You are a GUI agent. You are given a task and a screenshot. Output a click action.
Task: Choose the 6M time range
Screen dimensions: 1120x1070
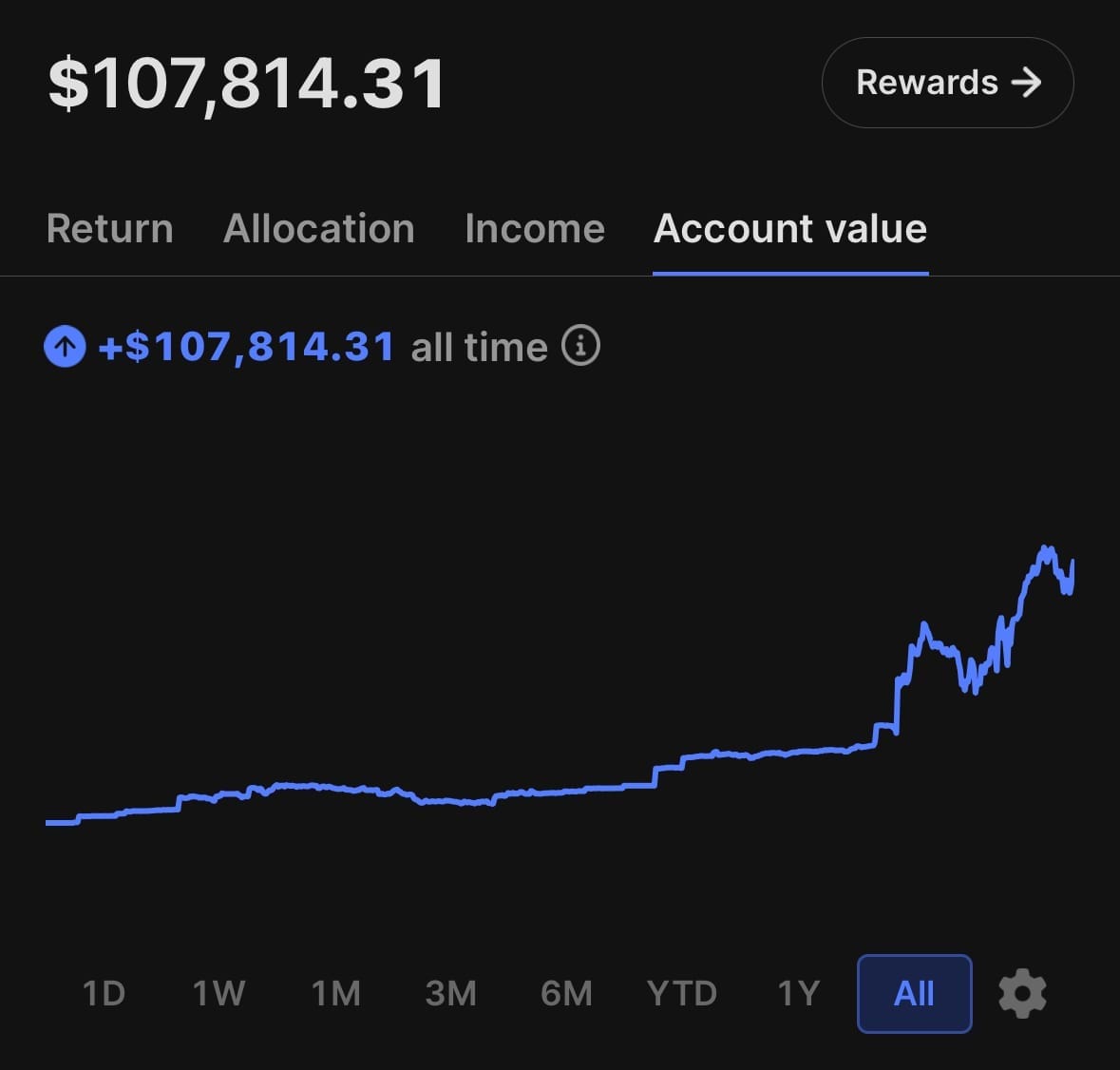[566, 993]
